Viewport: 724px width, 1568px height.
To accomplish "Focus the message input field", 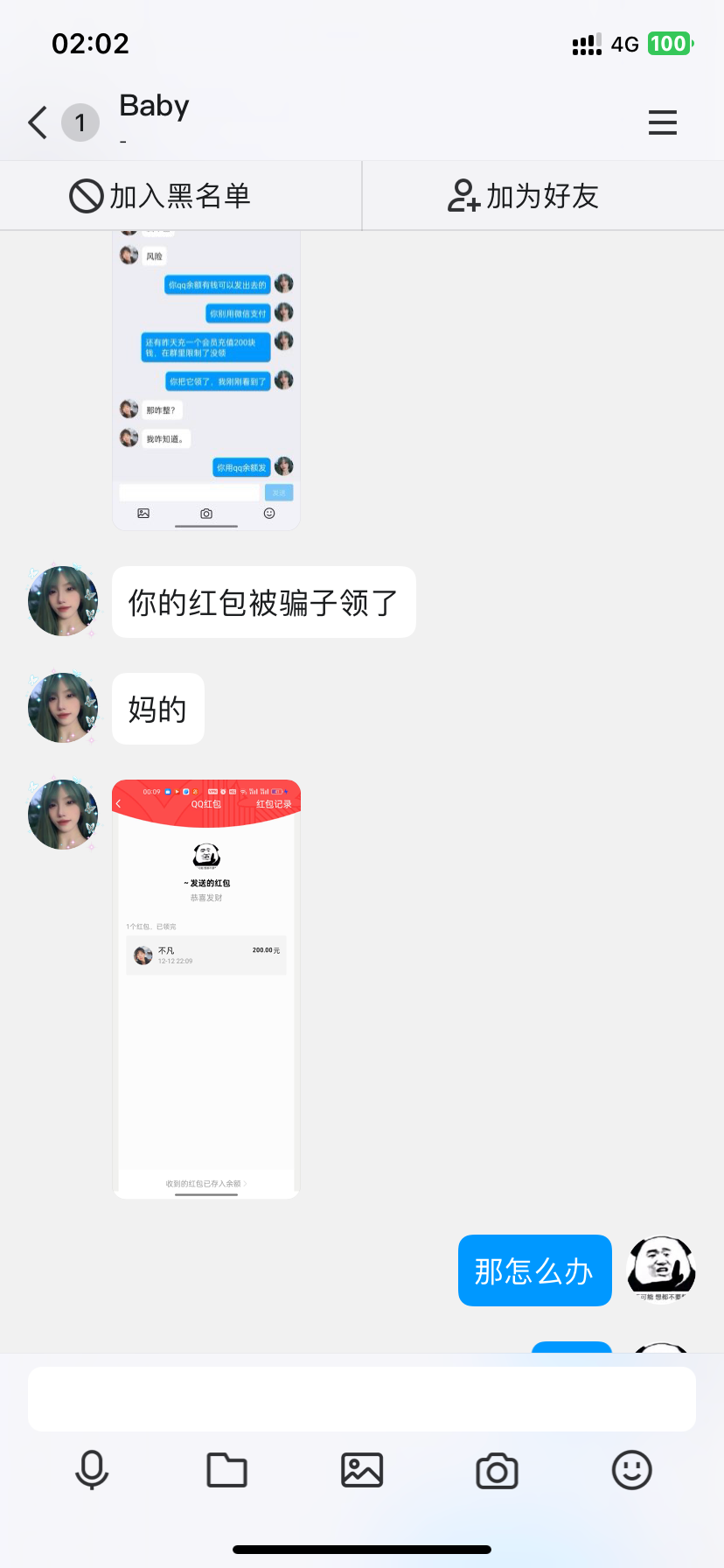I will point(362,1398).
